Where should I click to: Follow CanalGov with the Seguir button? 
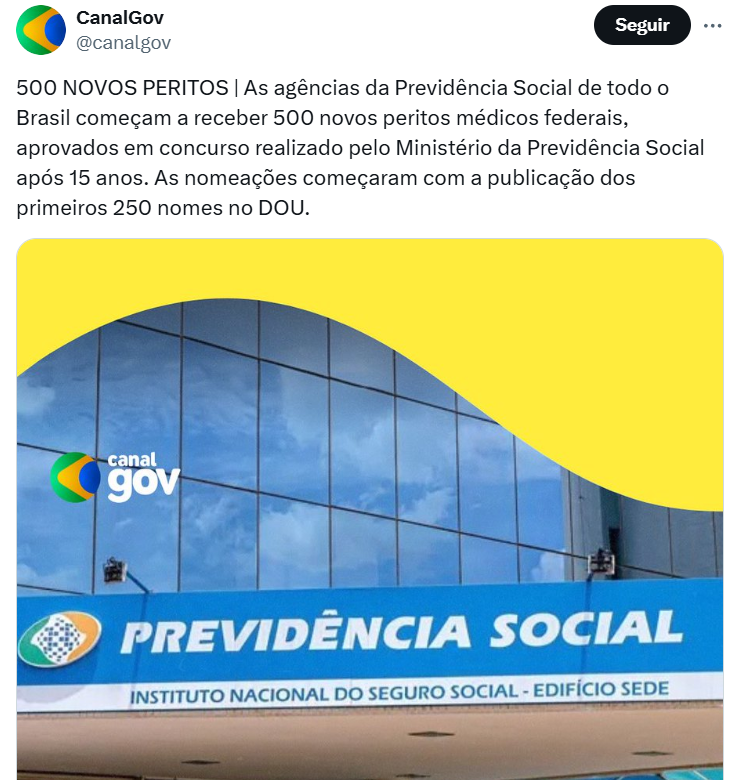tap(641, 26)
